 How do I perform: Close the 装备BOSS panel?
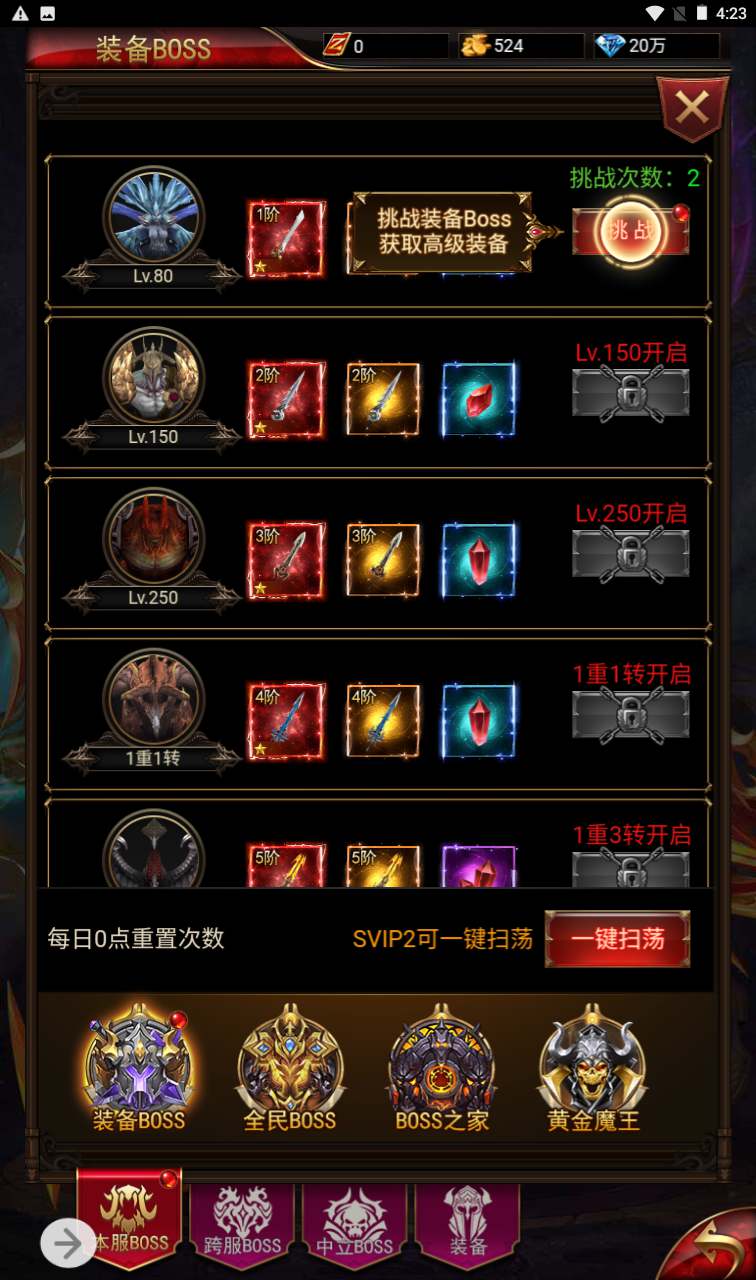click(691, 107)
